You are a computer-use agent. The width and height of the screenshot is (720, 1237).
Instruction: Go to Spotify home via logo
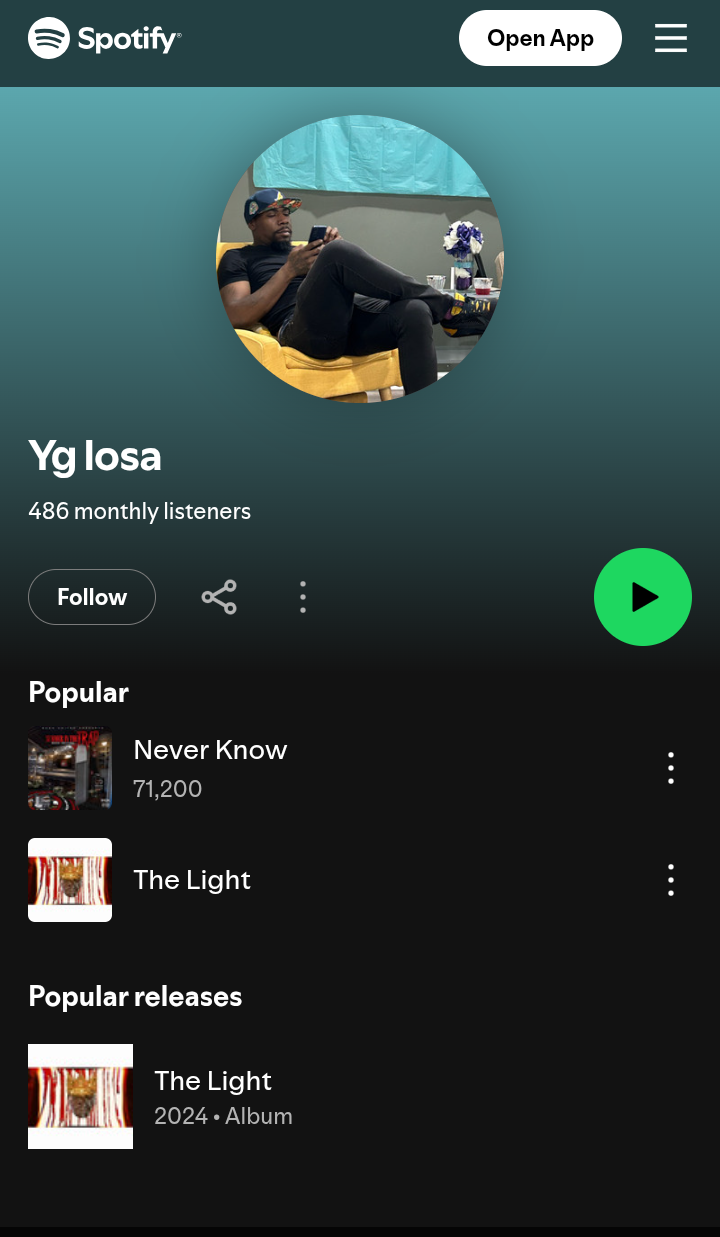tap(104, 38)
